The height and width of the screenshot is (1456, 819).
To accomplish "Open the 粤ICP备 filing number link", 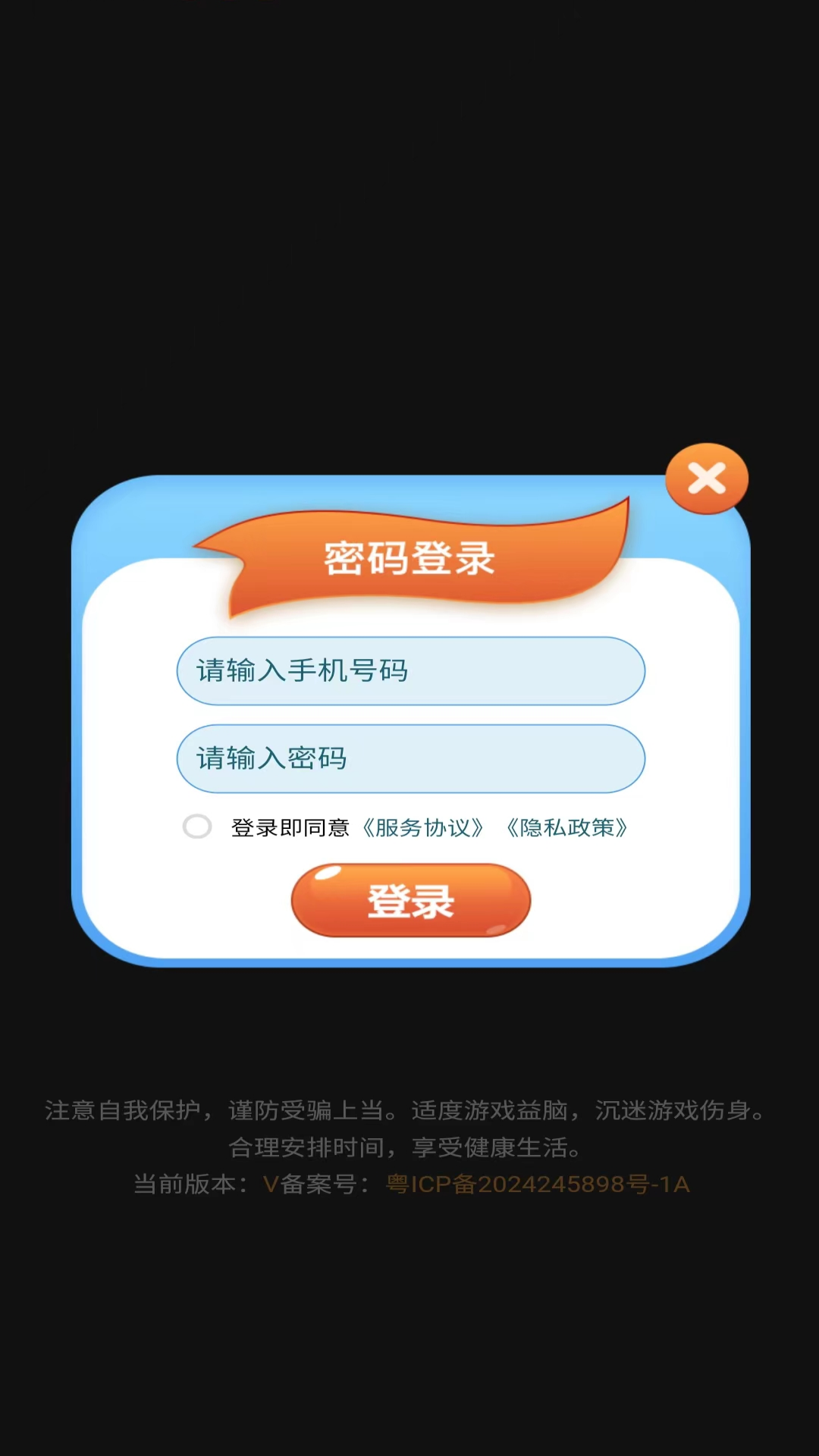I will tap(538, 1185).
